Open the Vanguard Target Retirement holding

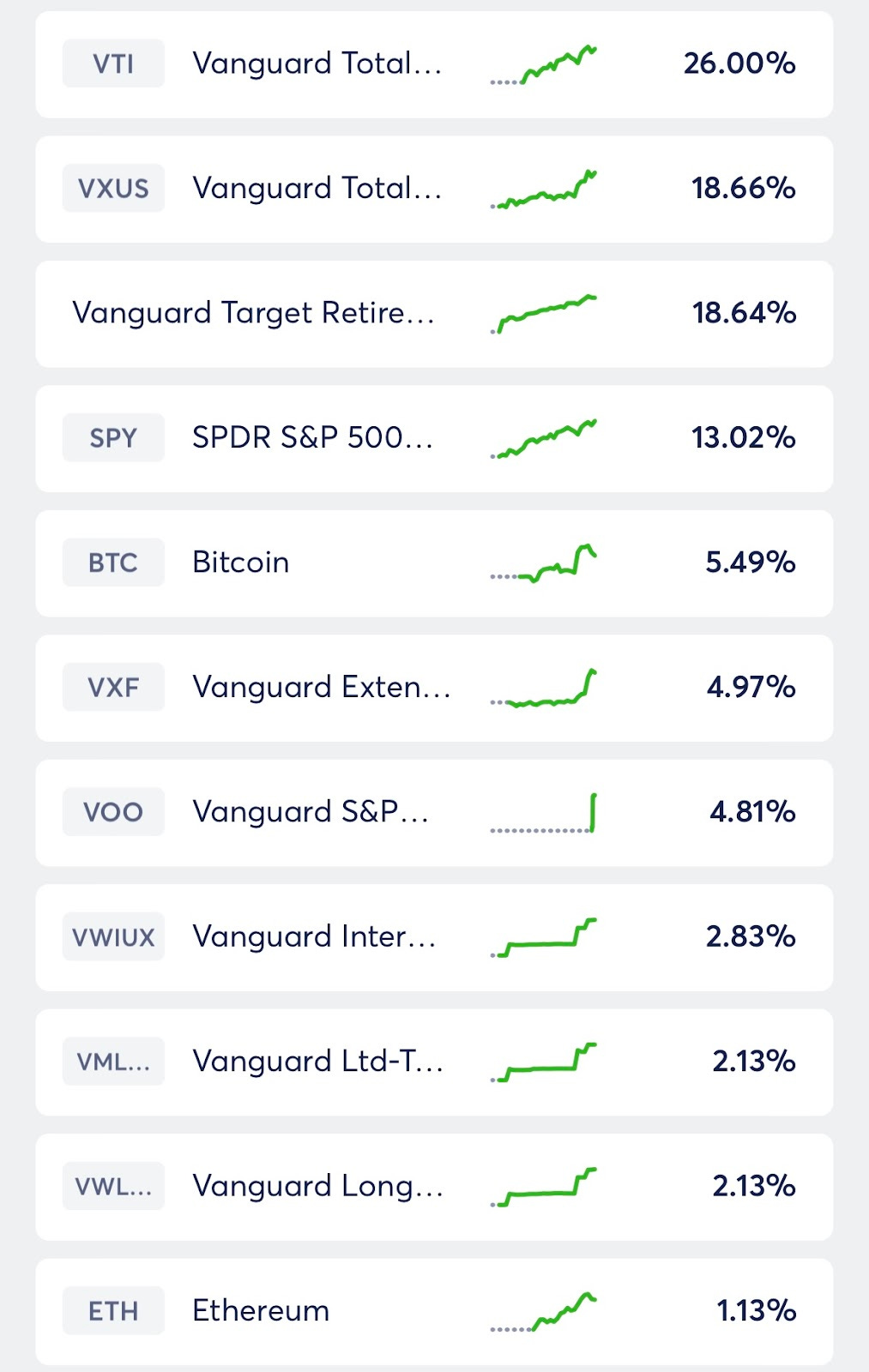point(254,314)
